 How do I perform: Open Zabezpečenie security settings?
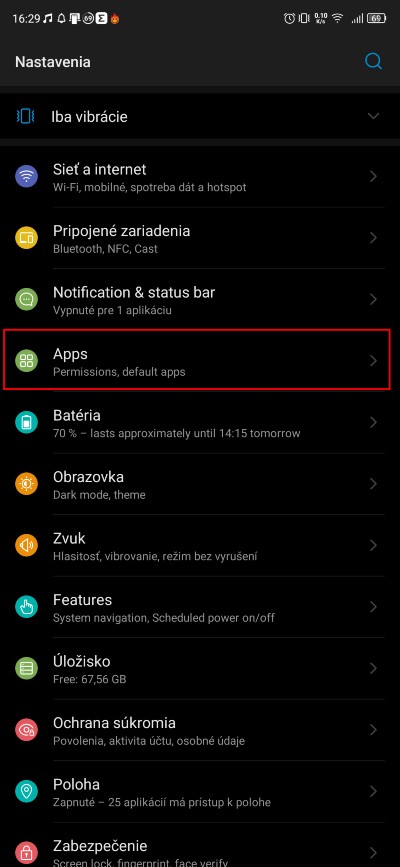click(200, 845)
